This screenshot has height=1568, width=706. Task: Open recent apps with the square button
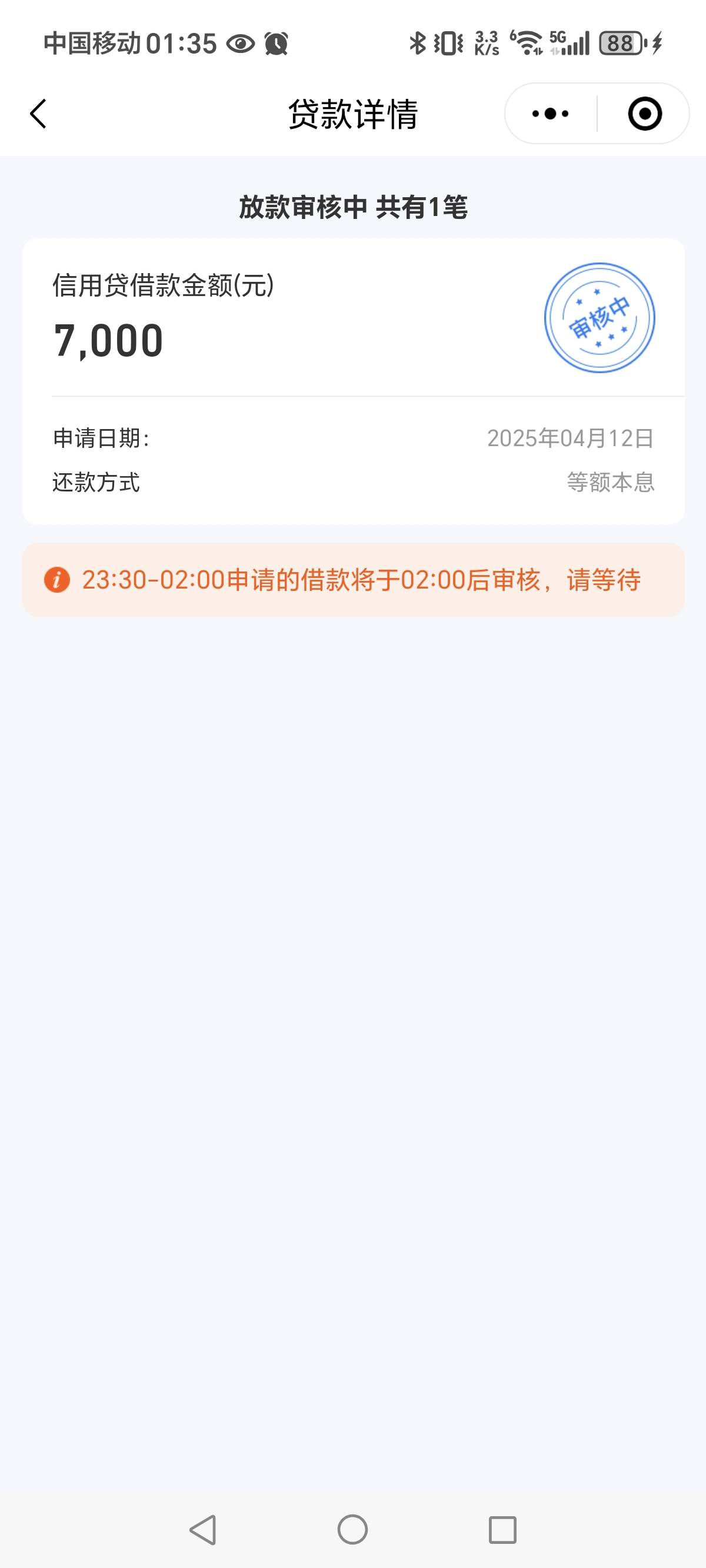(x=502, y=1530)
